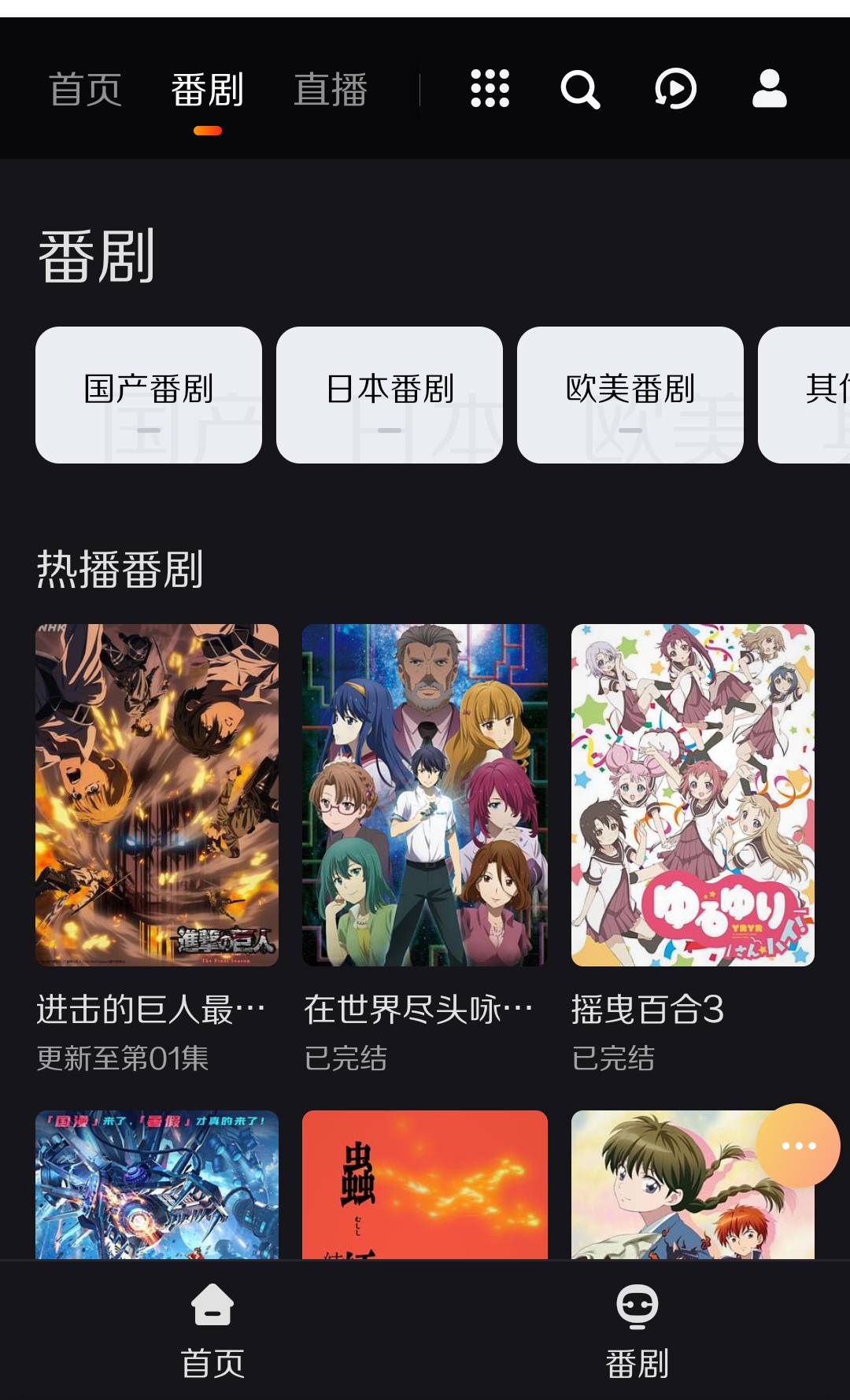The height and width of the screenshot is (1400, 850).
Task: Open the 摇曳百合3 anime card
Action: pos(693,795)
